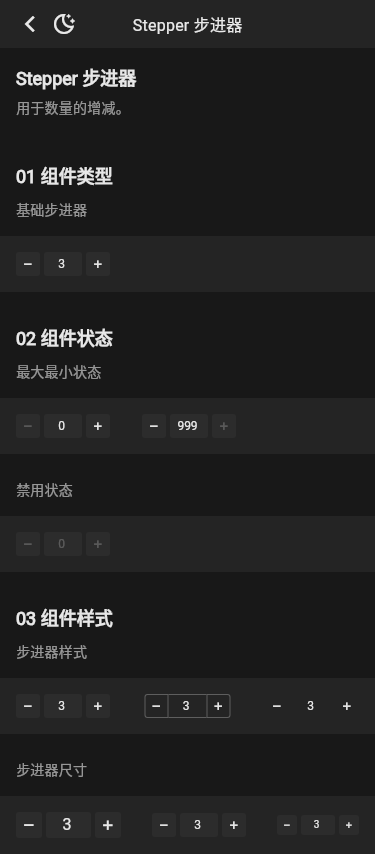Viewport: 375px width, 854px height.
Task: Increase the filled stepper in the 步进器样式 row
Action: (98, 706)
